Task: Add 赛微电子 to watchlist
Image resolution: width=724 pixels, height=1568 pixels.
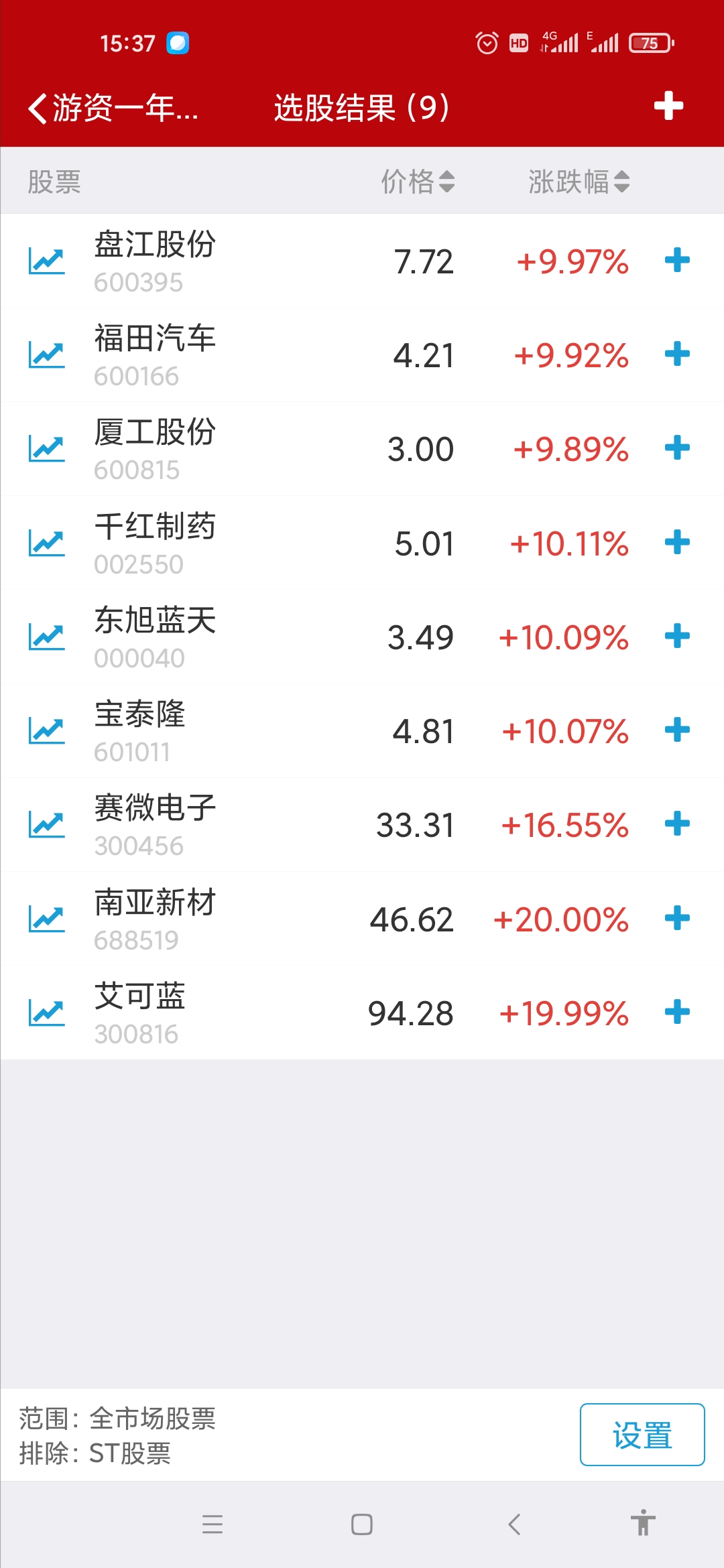Action: click(x=677, y=824)
